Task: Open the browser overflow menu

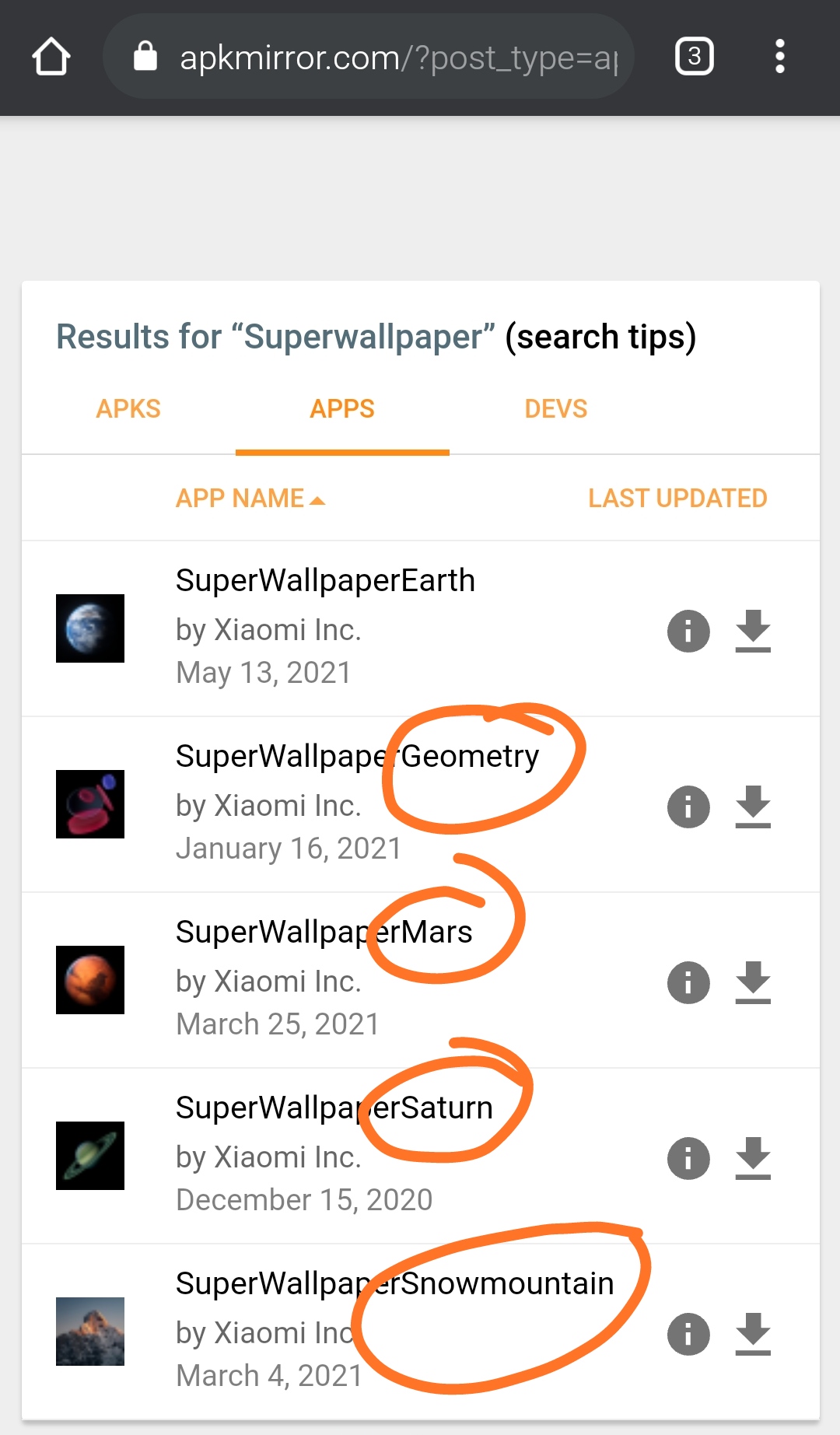Action: [x=779, y=57]
